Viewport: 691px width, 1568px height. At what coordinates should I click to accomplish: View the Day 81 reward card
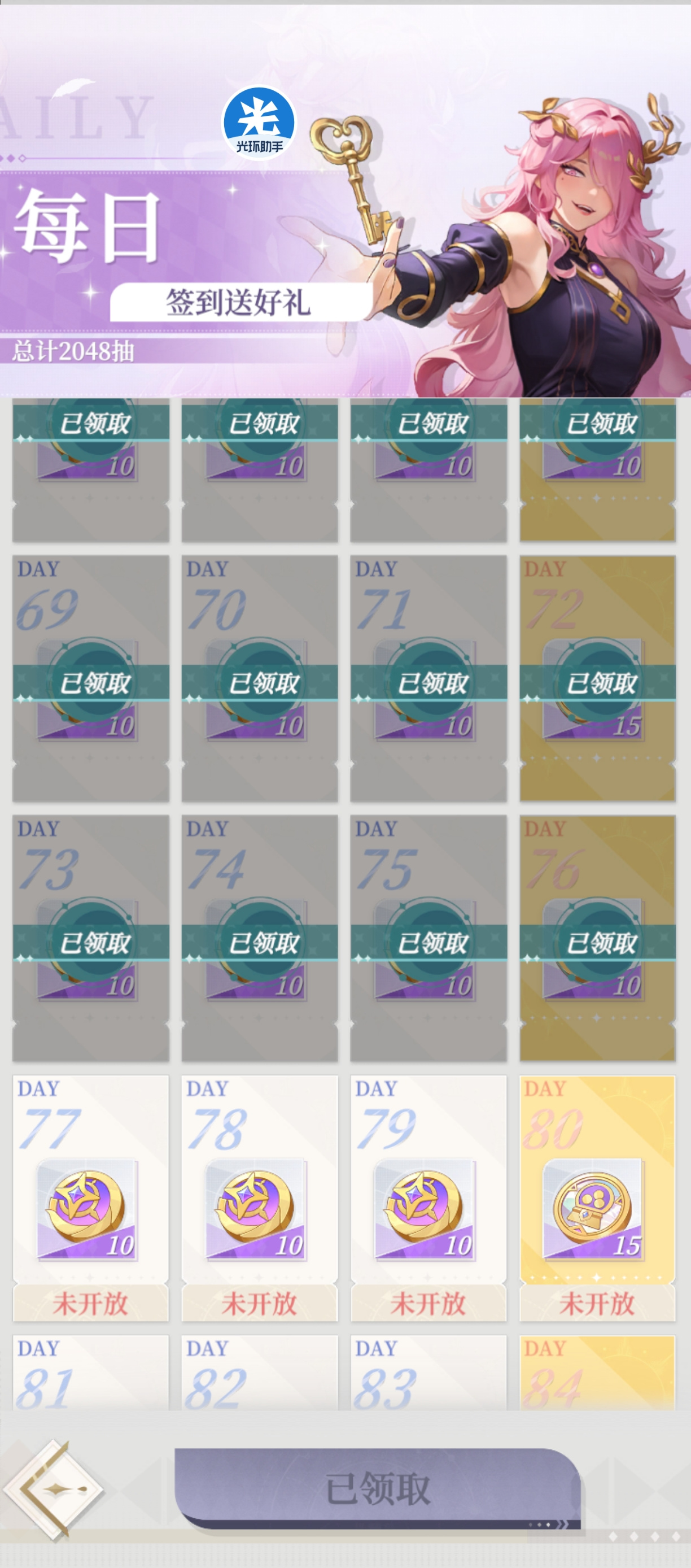(x=91, y=1373)
